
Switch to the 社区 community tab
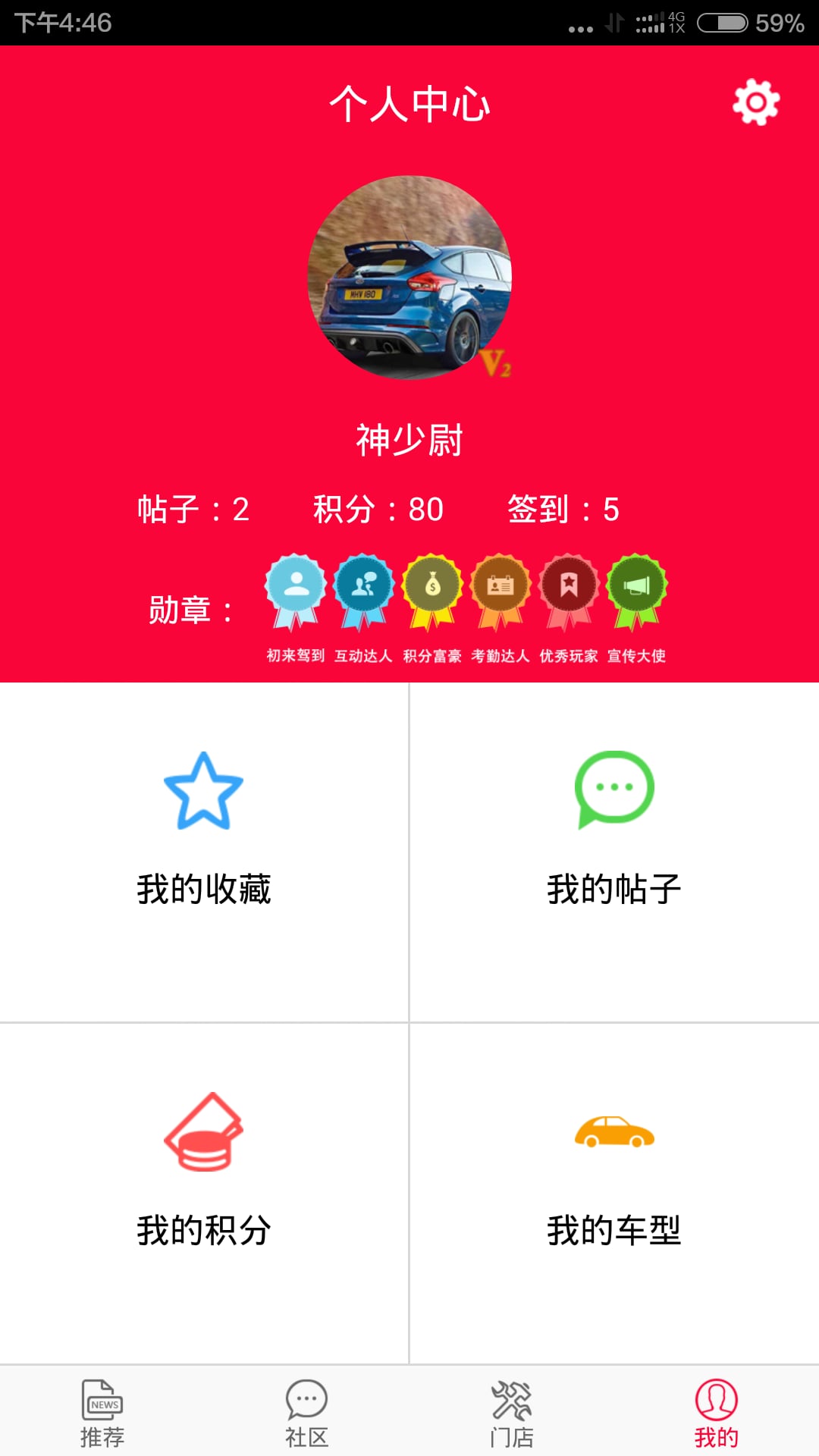point(307,1413)
